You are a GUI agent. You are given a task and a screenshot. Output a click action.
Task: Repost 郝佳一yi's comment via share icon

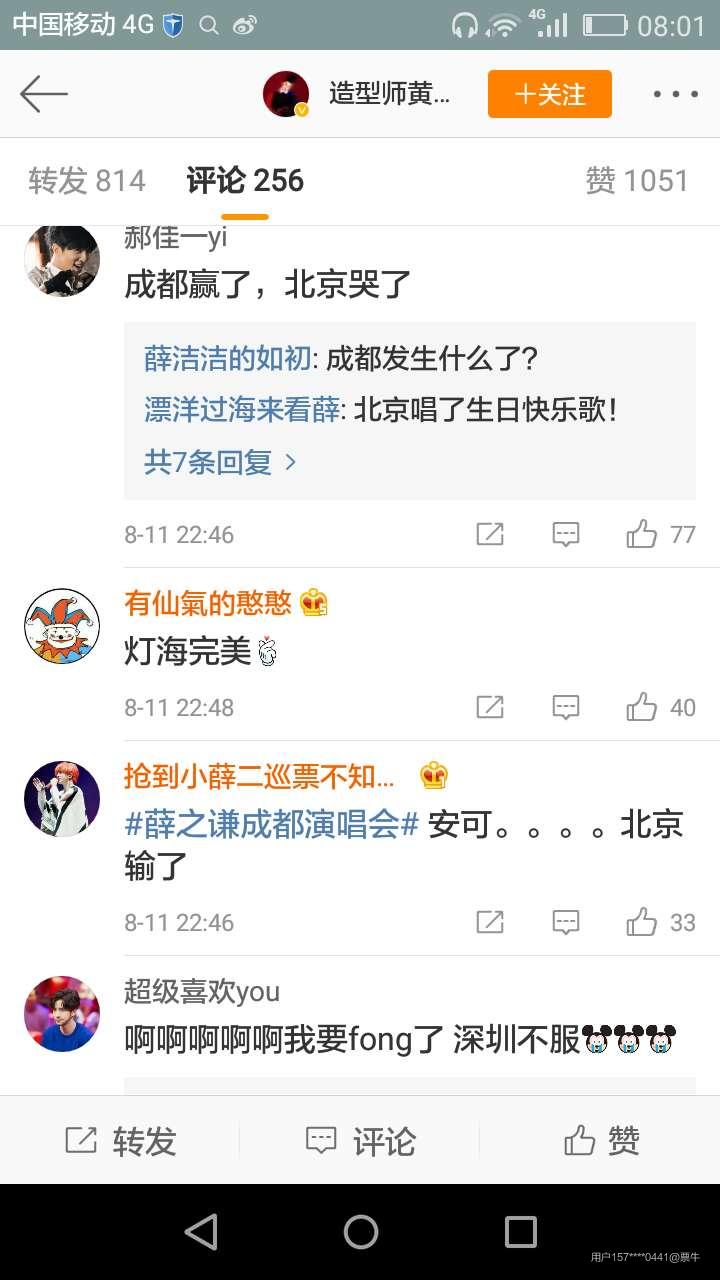490,534
